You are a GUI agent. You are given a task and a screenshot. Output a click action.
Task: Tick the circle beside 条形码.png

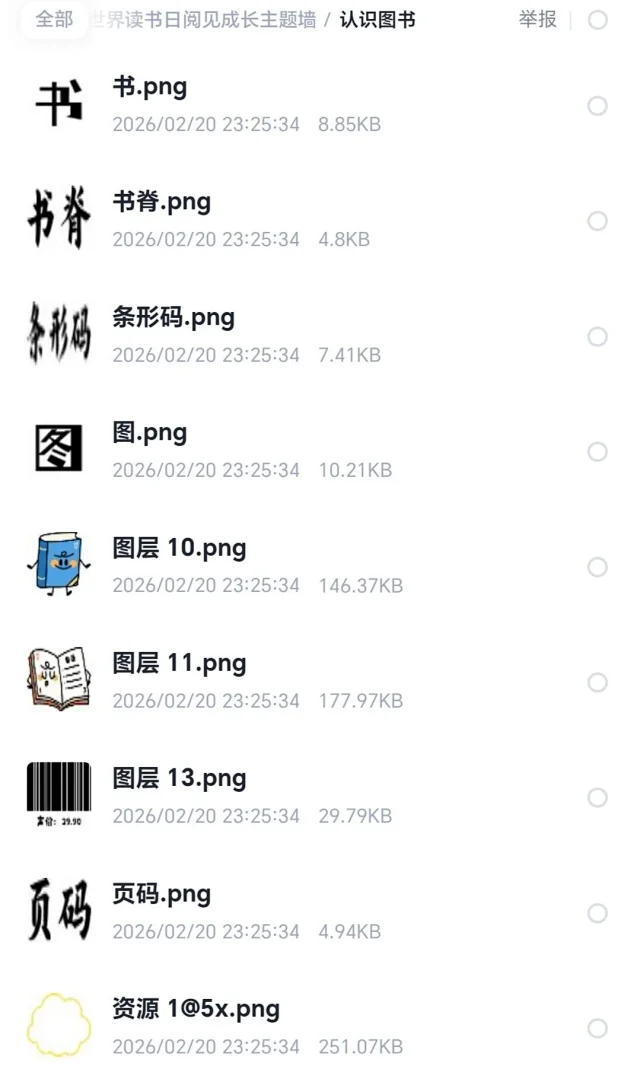coord(598,337)
